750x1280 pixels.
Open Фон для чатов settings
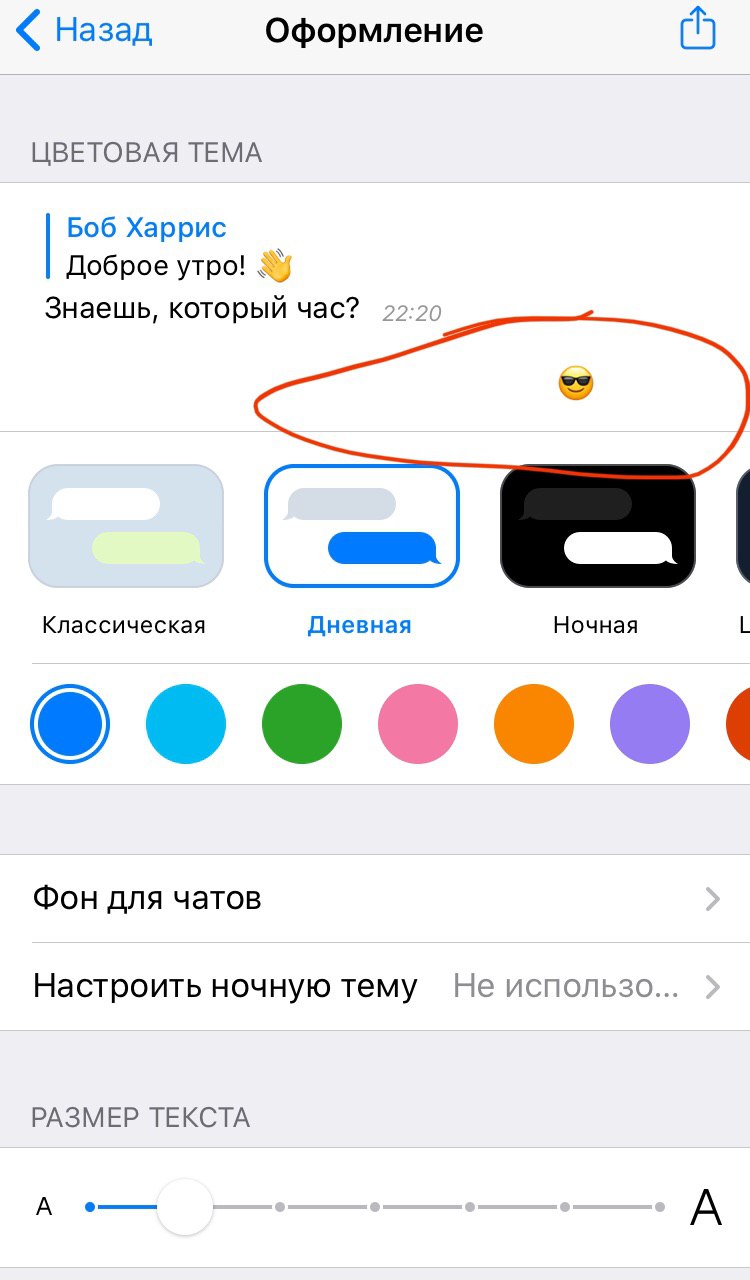[x=375, y=898]
